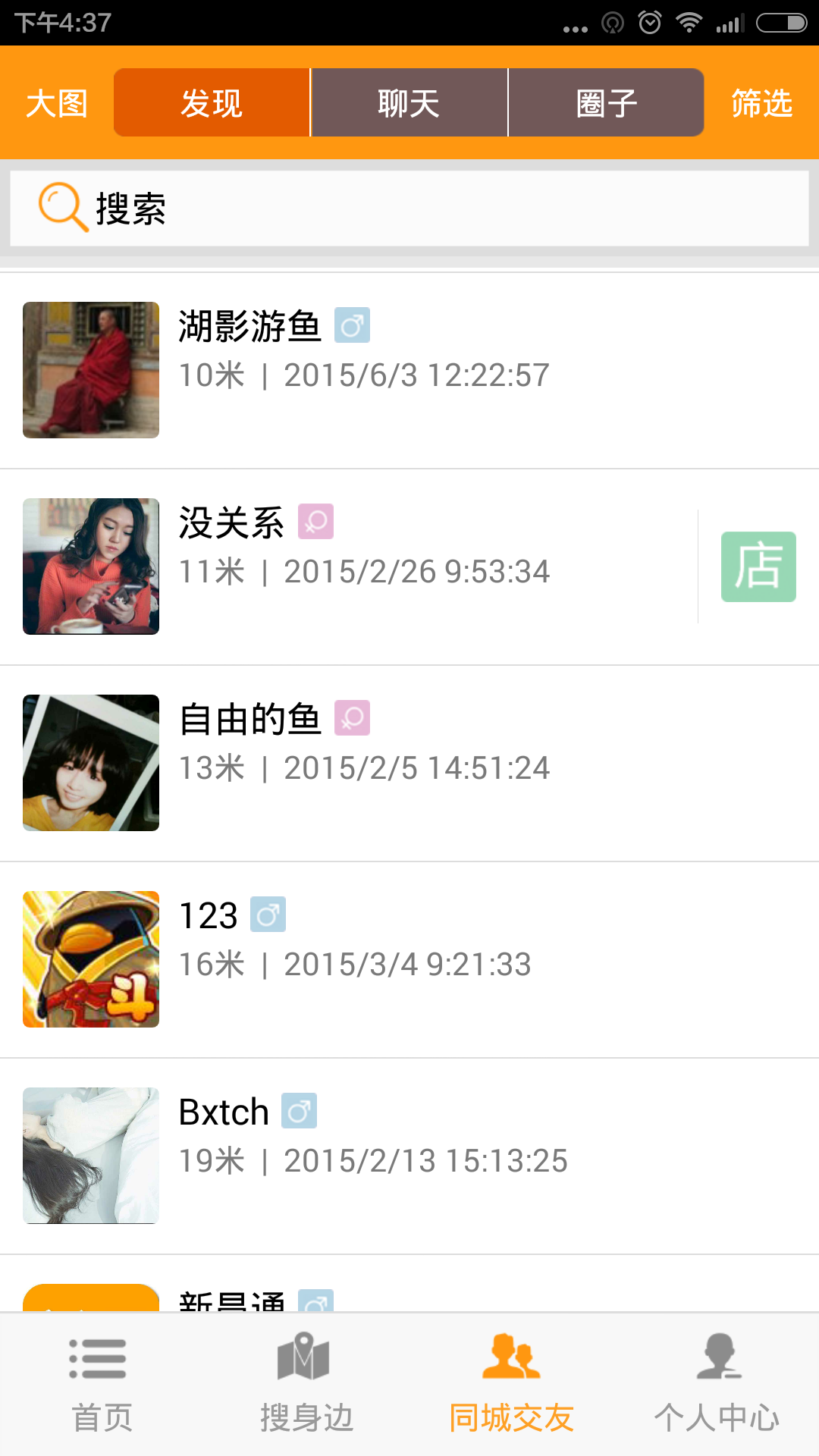Switch to the 发现 tab
The height and width of the screenshot is (1456, 819).
point(212,103)
